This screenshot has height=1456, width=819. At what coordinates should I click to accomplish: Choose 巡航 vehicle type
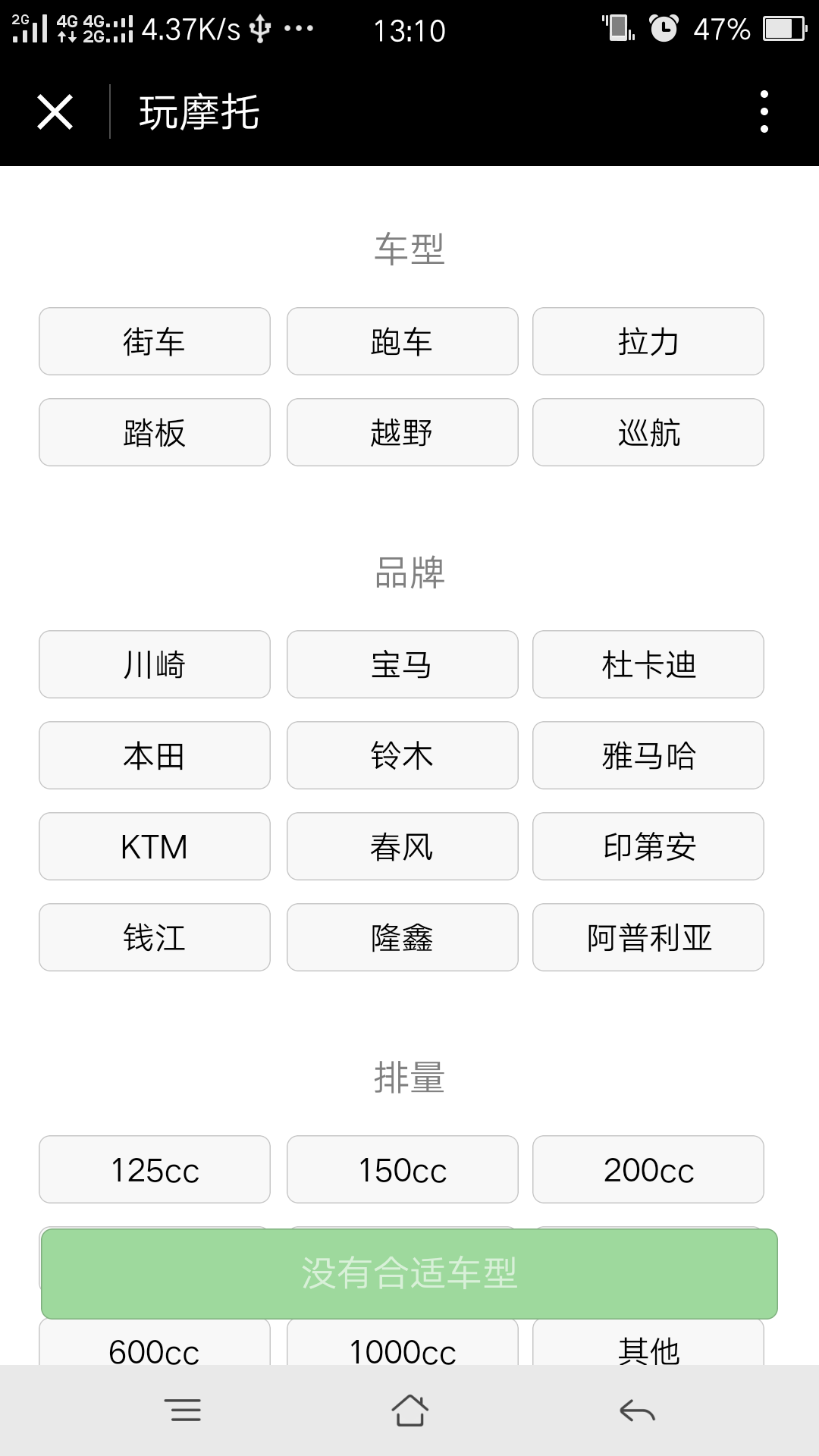[648, 432]
